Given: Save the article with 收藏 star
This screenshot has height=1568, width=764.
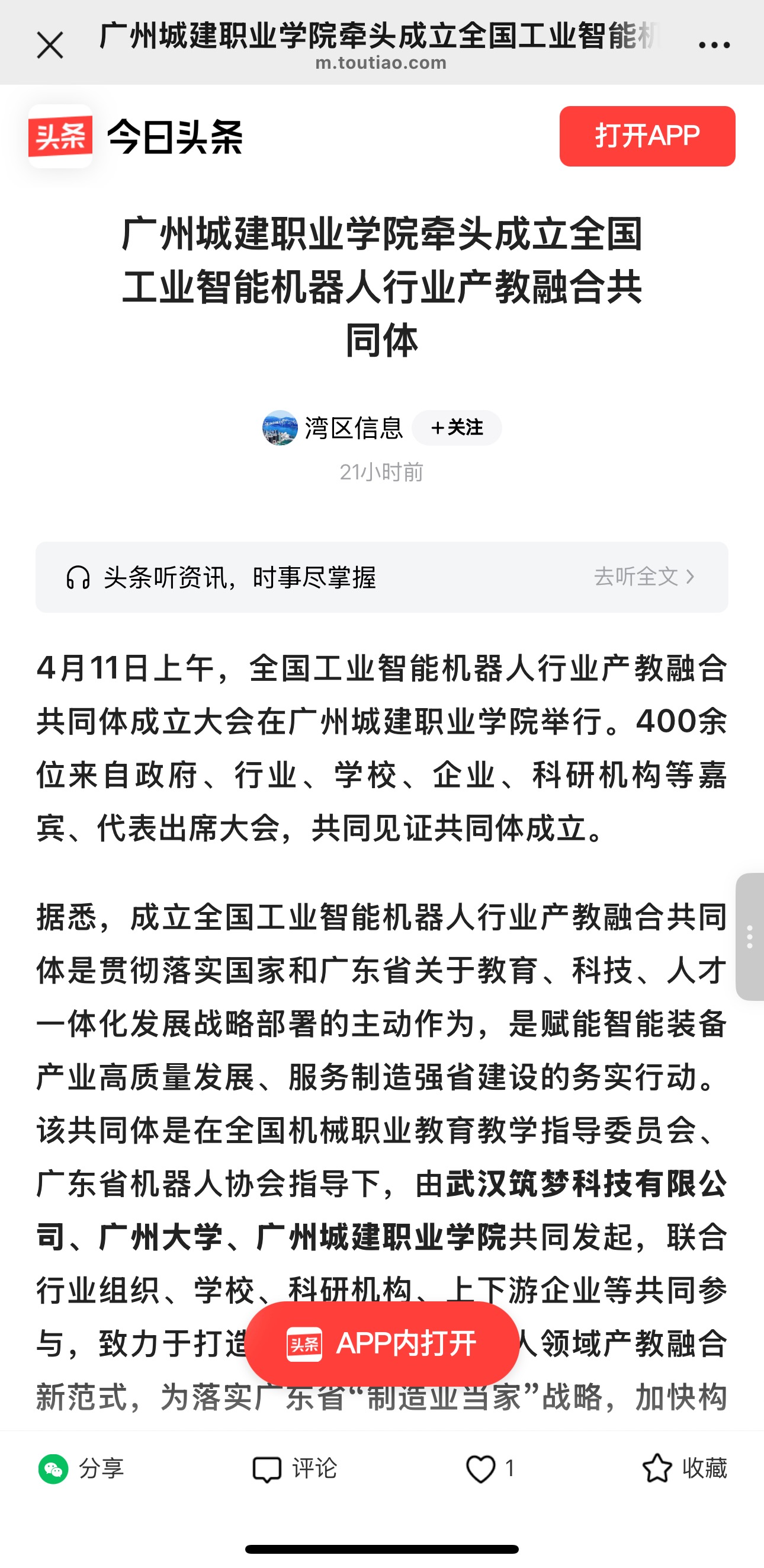Looking at the screenshot, I should tap(683, 1469).
